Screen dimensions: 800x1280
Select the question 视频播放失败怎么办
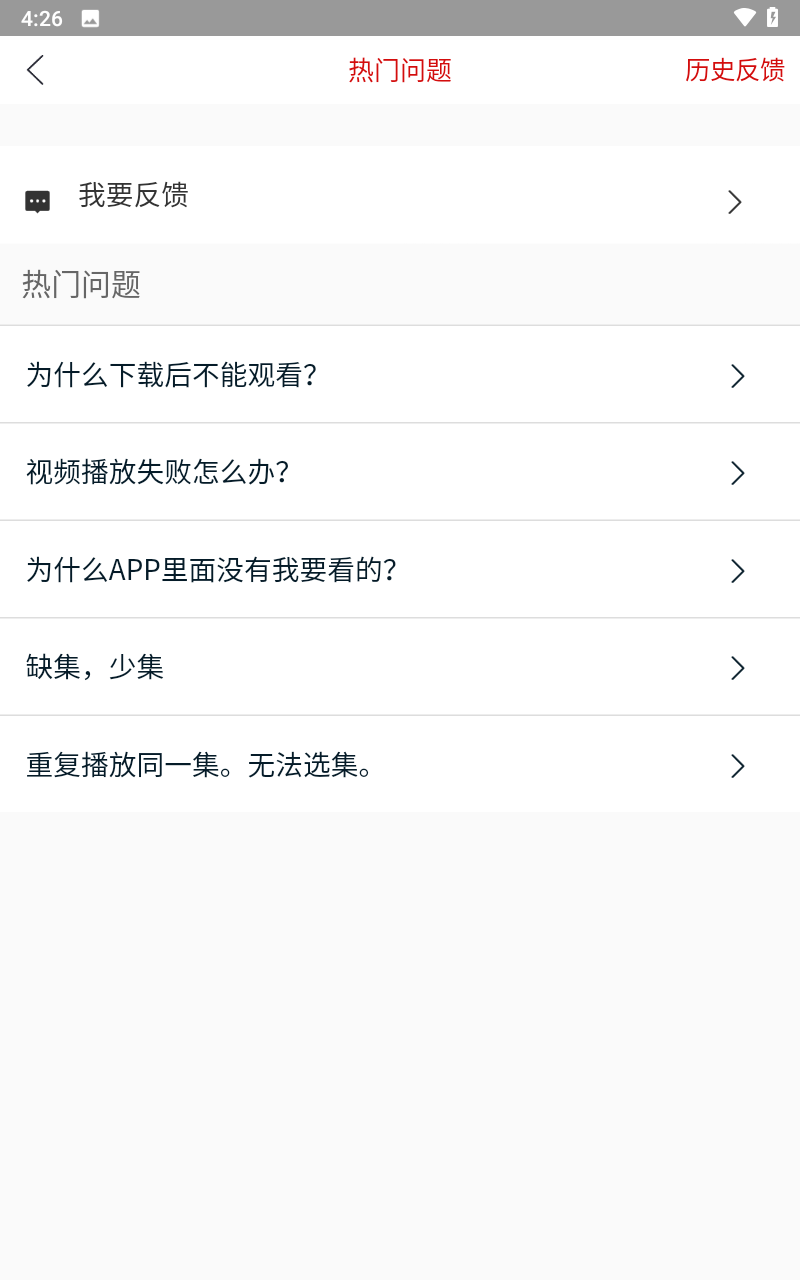point(158,472)
